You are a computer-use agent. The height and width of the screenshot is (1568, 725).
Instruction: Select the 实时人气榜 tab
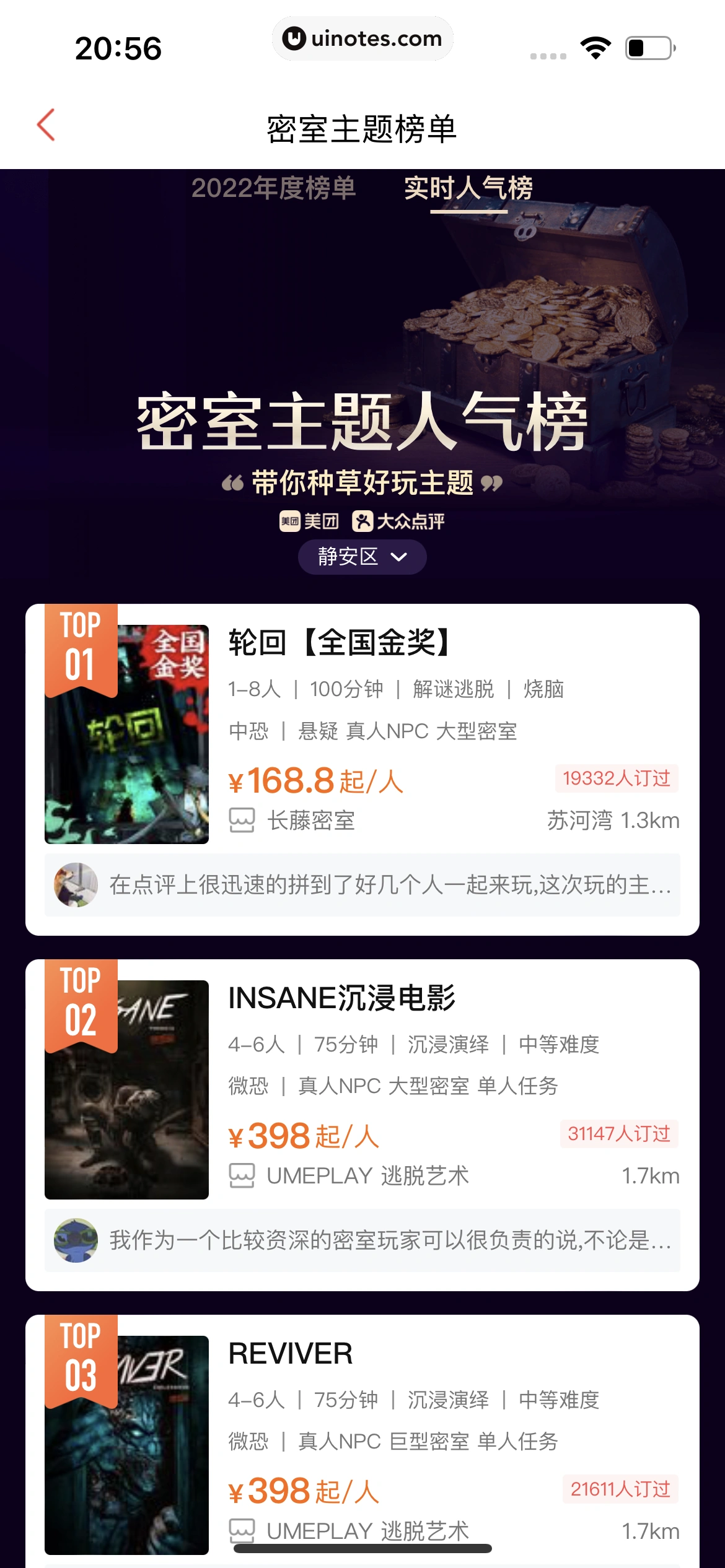point(468,188)
